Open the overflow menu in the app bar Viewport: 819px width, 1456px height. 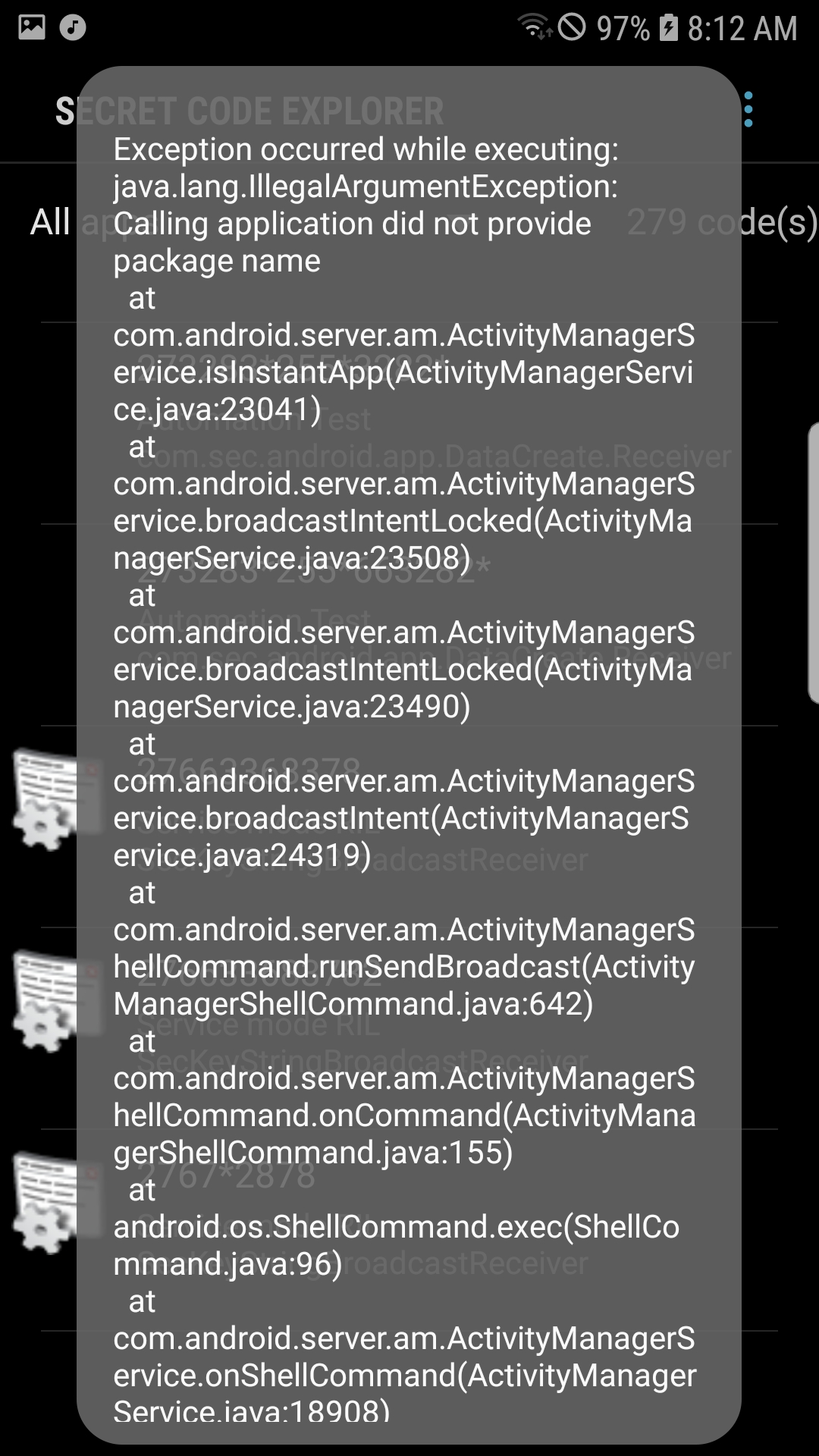[748, 111]
